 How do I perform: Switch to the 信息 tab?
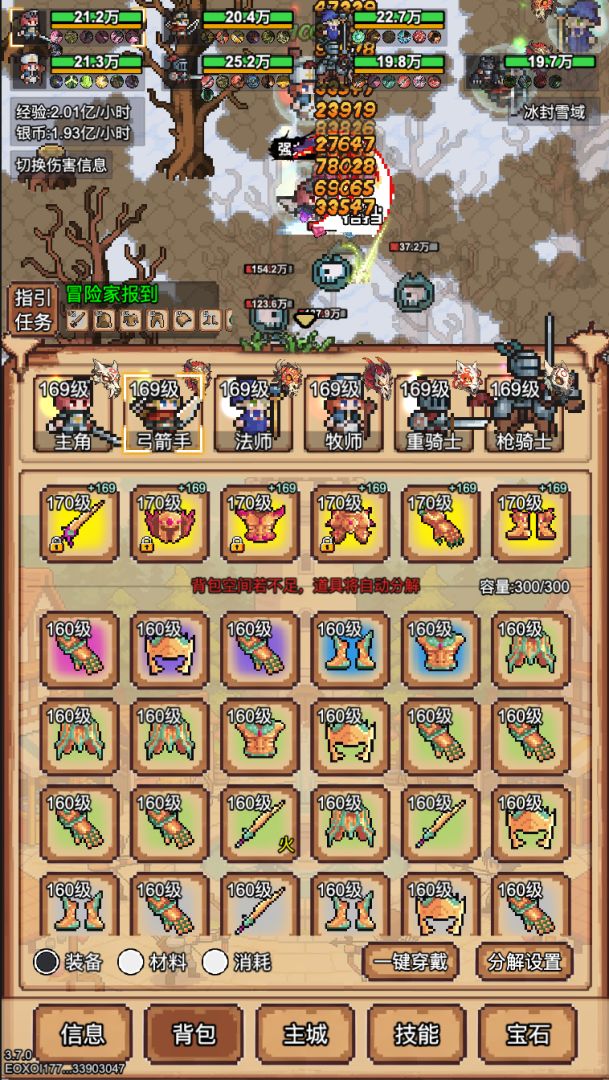pos(83,1034)
